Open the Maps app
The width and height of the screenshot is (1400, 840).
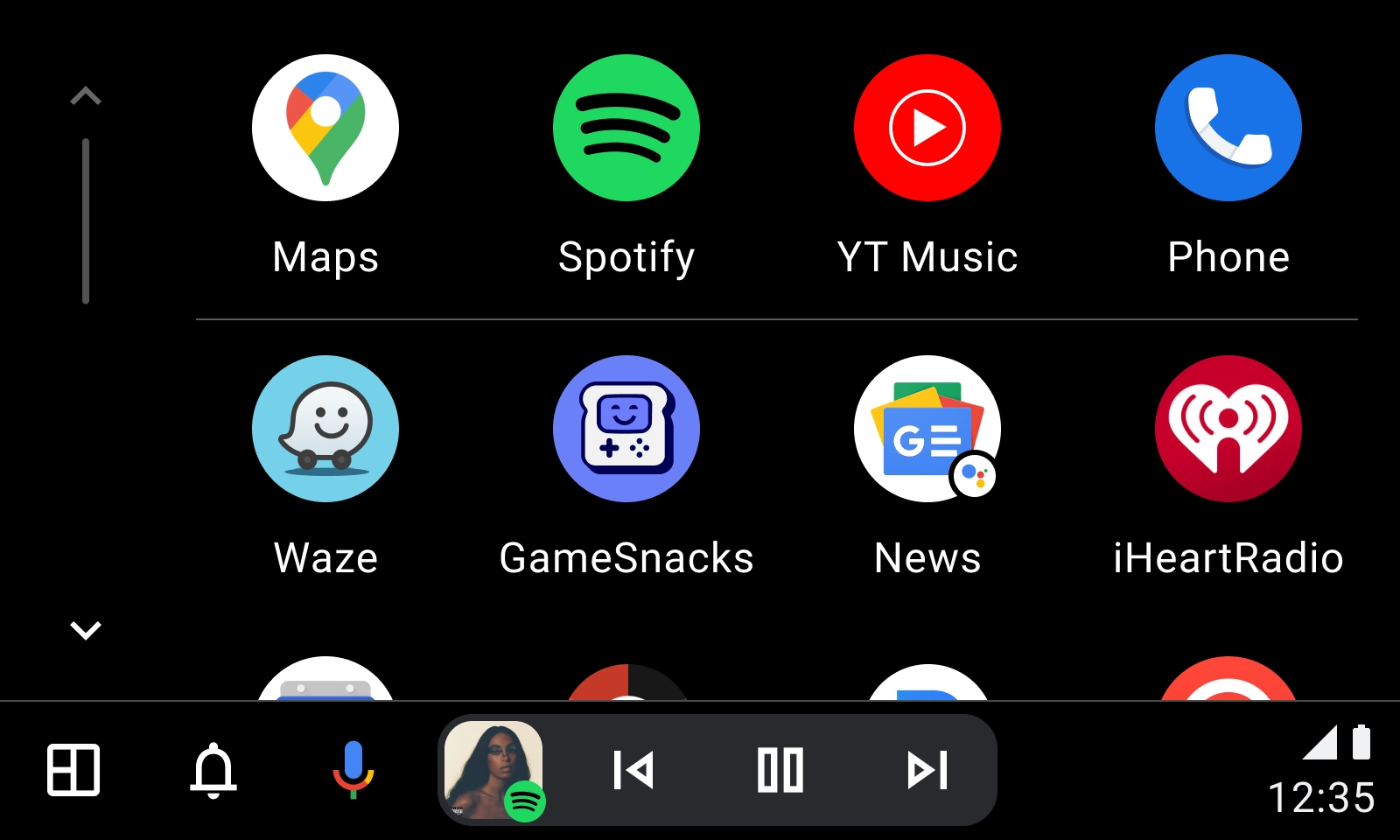325,129
